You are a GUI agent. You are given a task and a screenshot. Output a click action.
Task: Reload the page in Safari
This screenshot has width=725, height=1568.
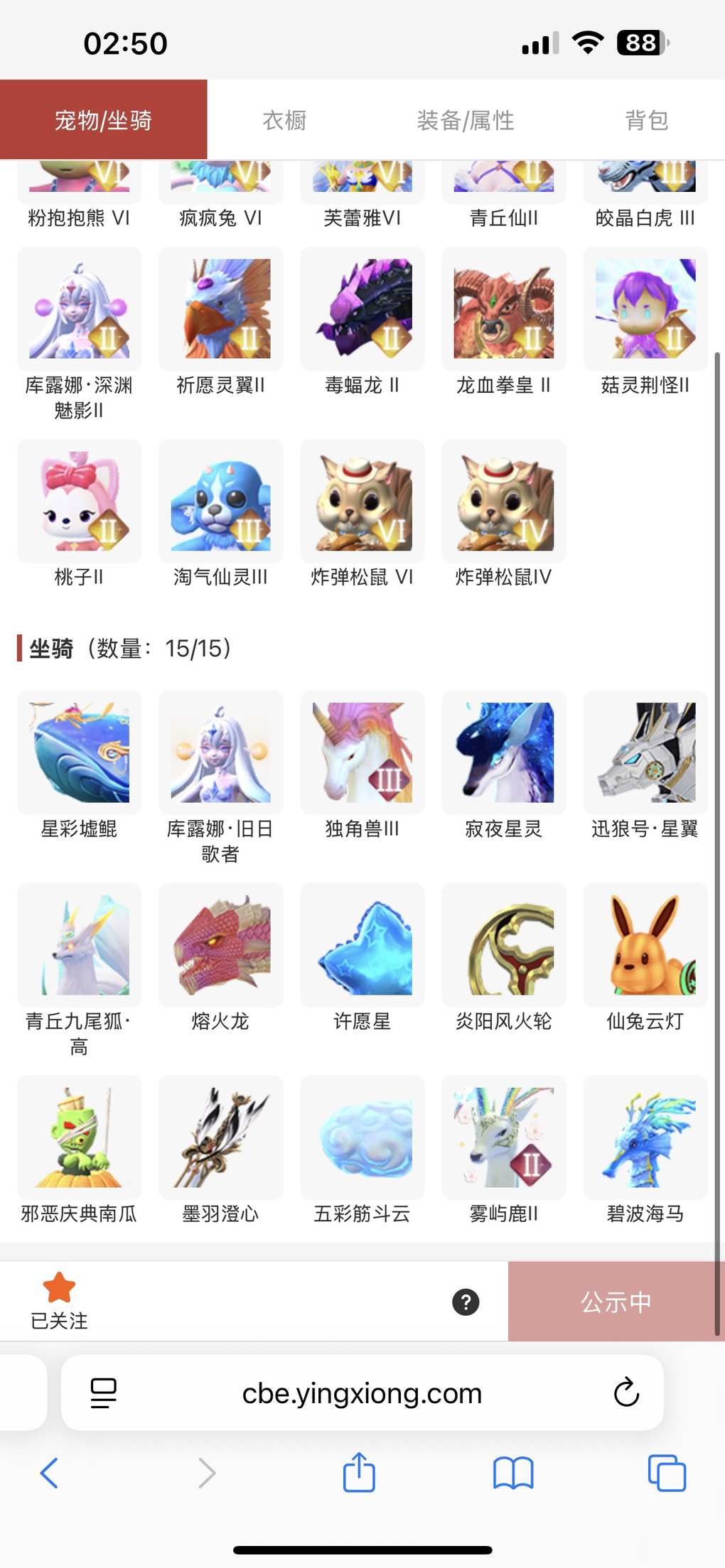coord(626,1393)
